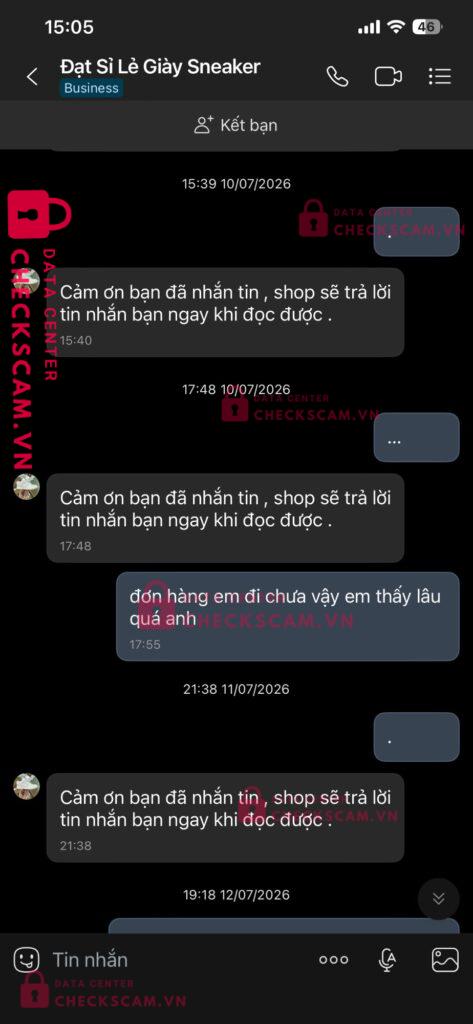Focus the Tin nhắn message field

tap(176, 959)
